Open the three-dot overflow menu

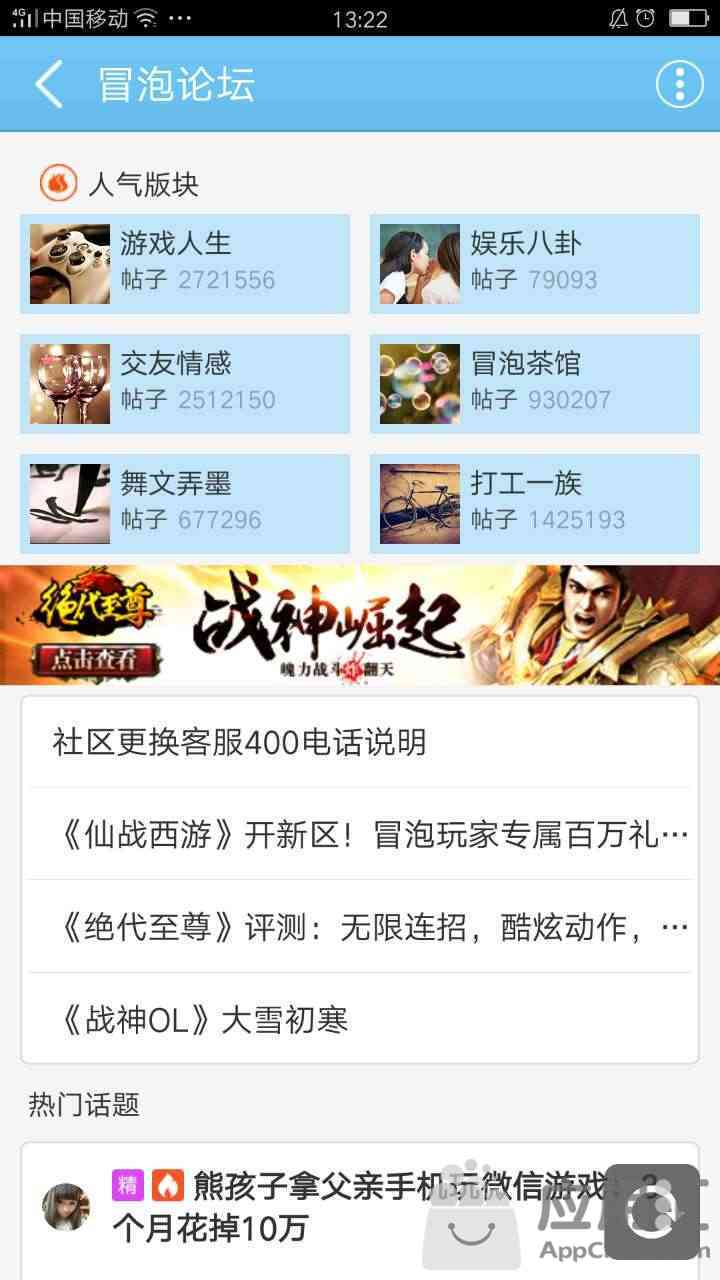coord(679,84)
